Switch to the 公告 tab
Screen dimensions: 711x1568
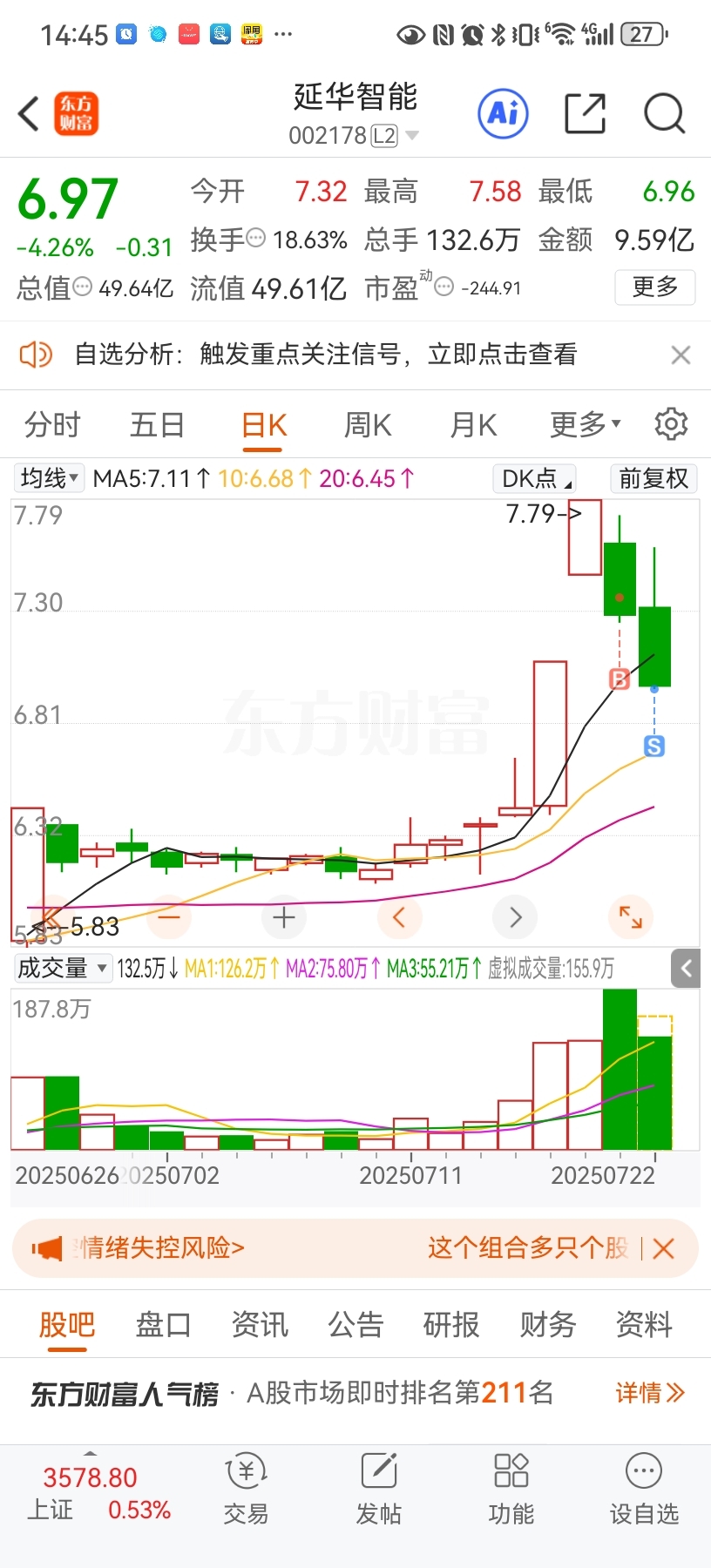click(x=355, y=1325)
